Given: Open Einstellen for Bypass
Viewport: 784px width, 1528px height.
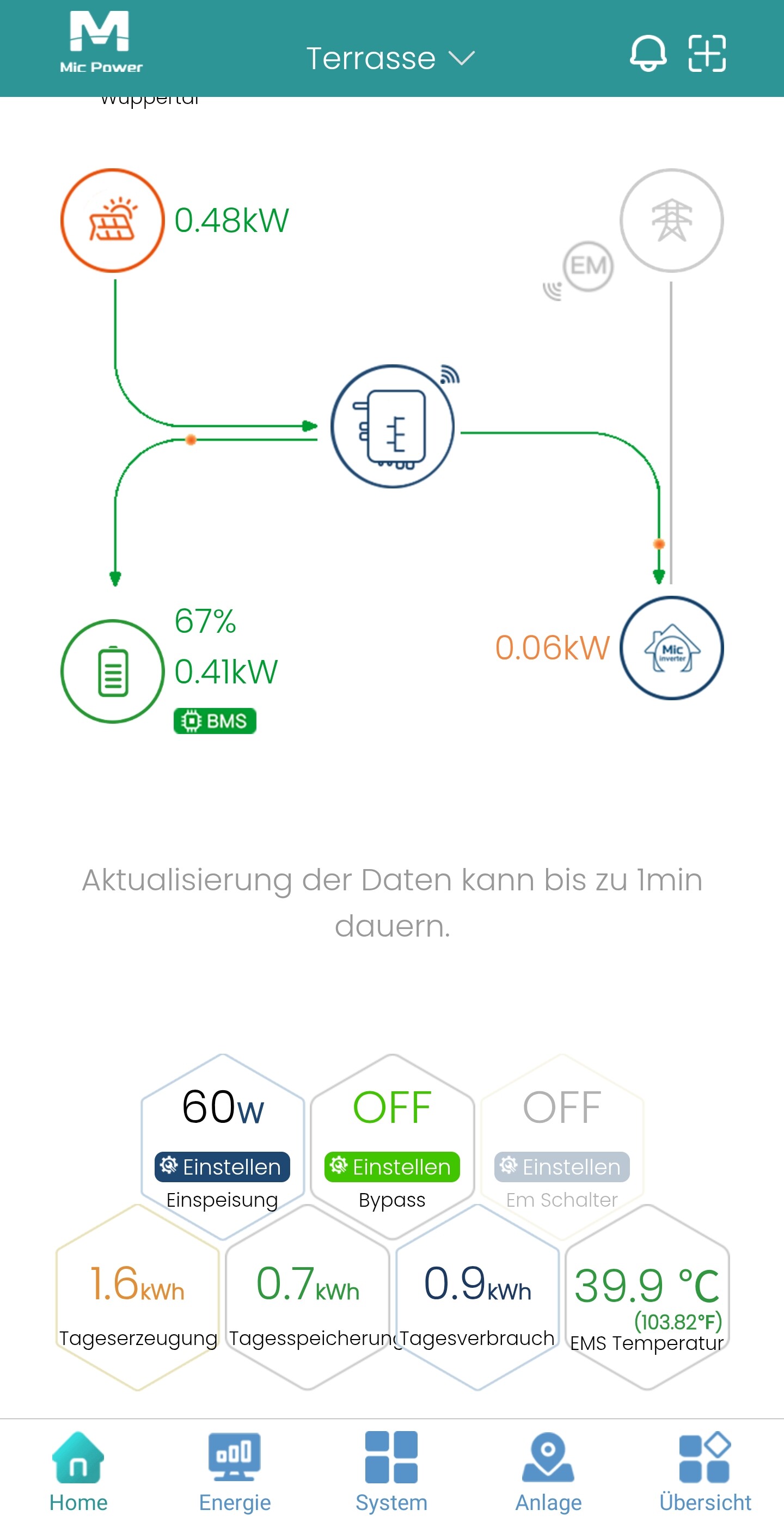Looking at the screenshot, I should click(x=392, y=1166).
